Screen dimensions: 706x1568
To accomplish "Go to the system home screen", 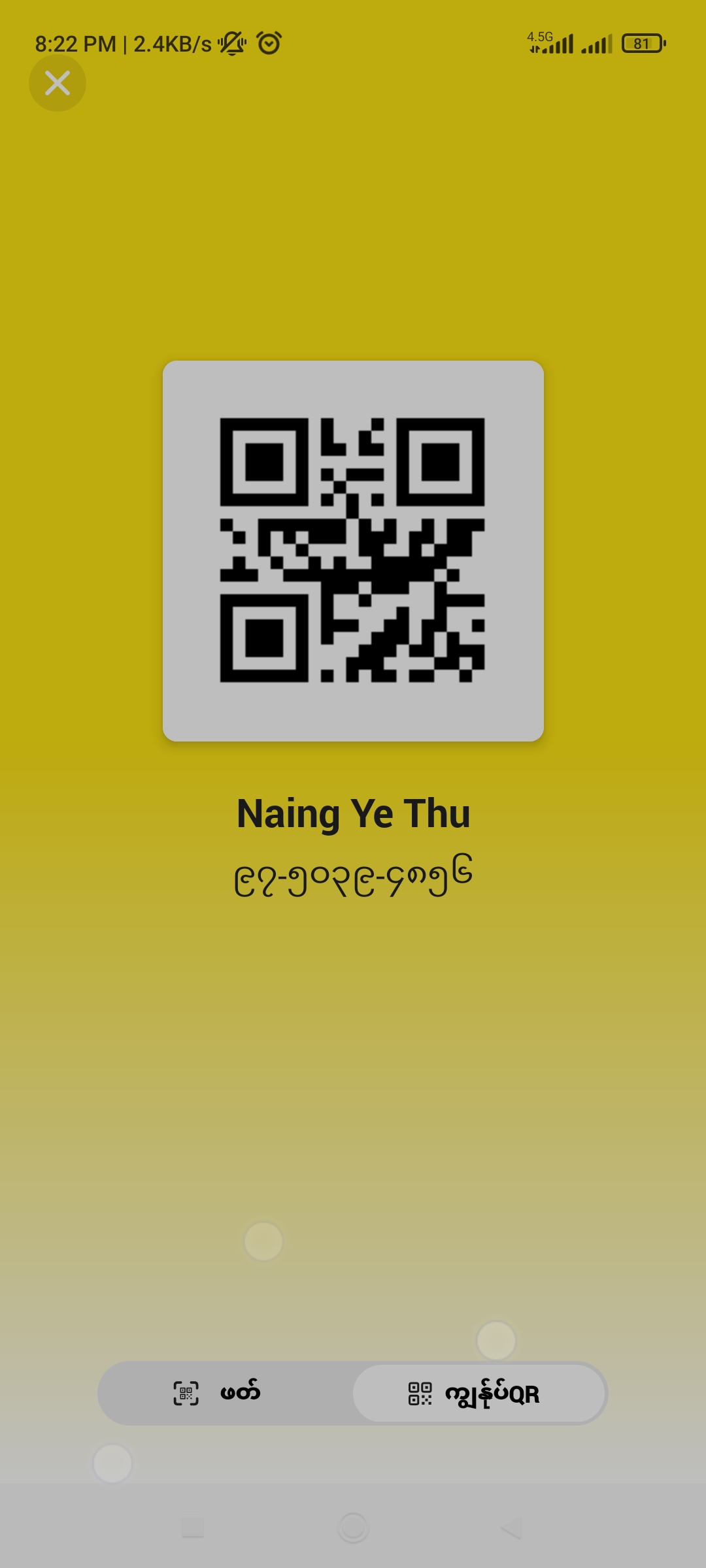I will 353,1527.
